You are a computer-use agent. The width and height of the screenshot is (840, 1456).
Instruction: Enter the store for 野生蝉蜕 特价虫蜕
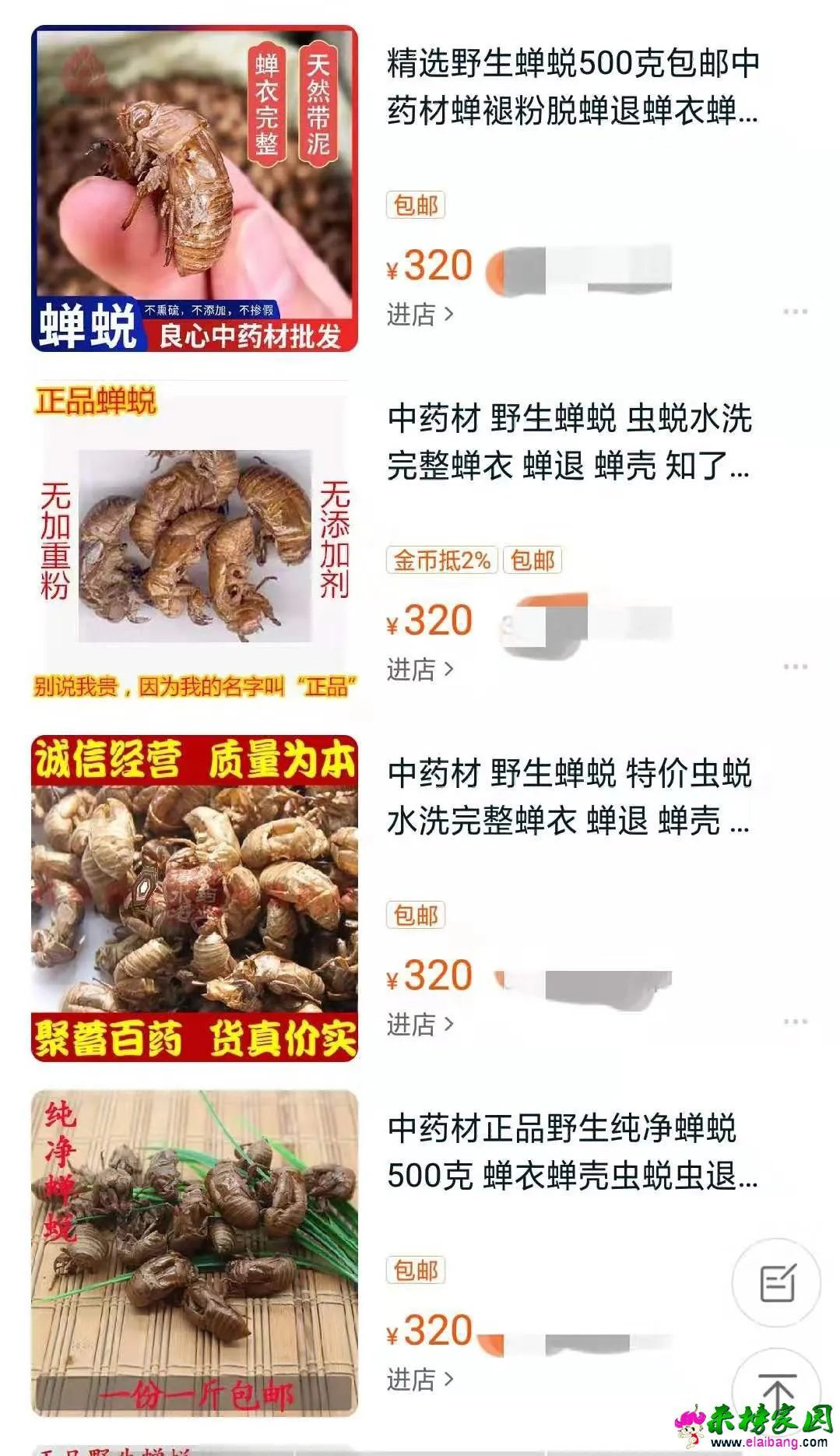click(x=420, y=1025)
